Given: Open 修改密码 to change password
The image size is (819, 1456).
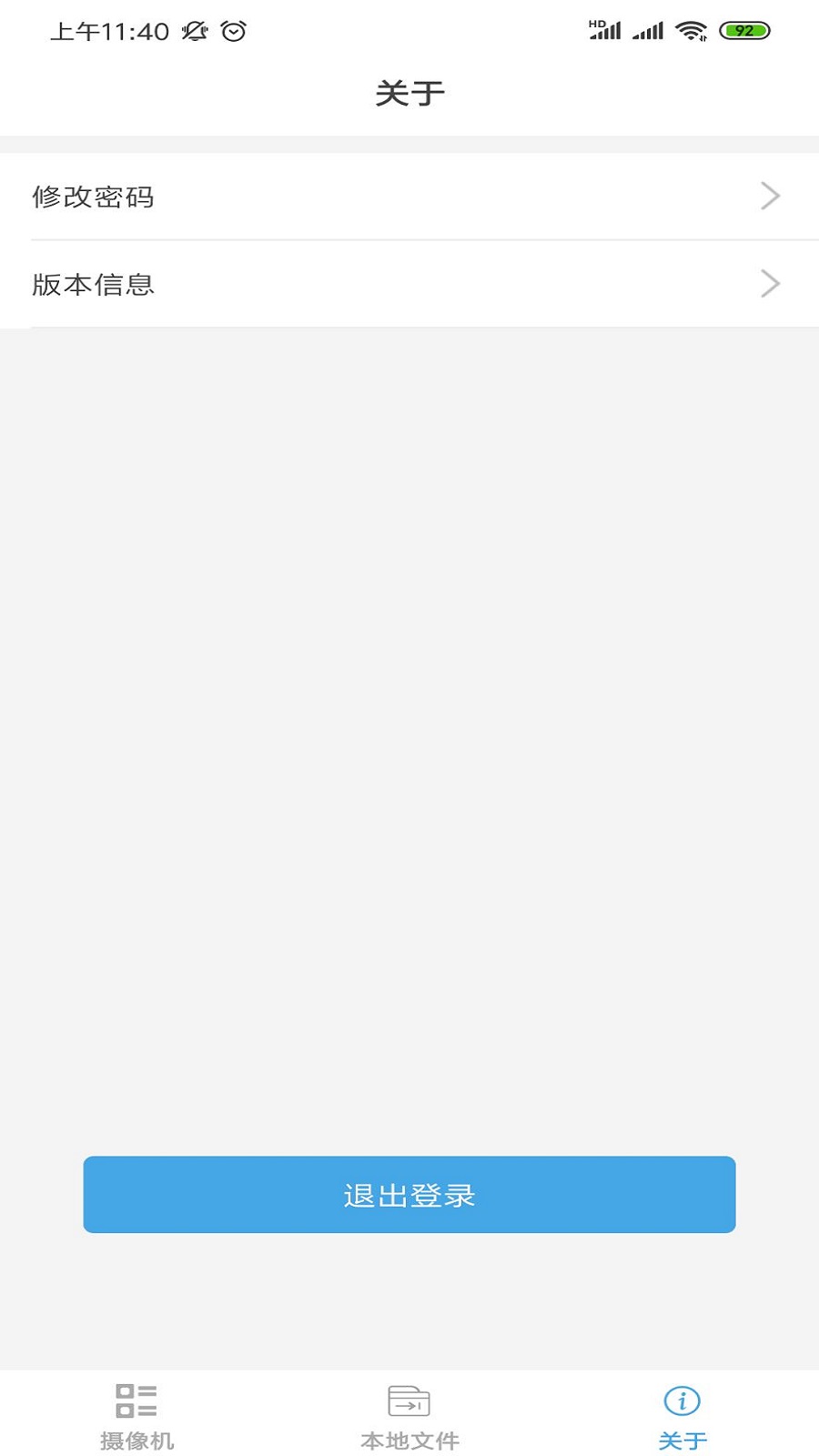Looking at the screenshot, I should coord(409,197).
